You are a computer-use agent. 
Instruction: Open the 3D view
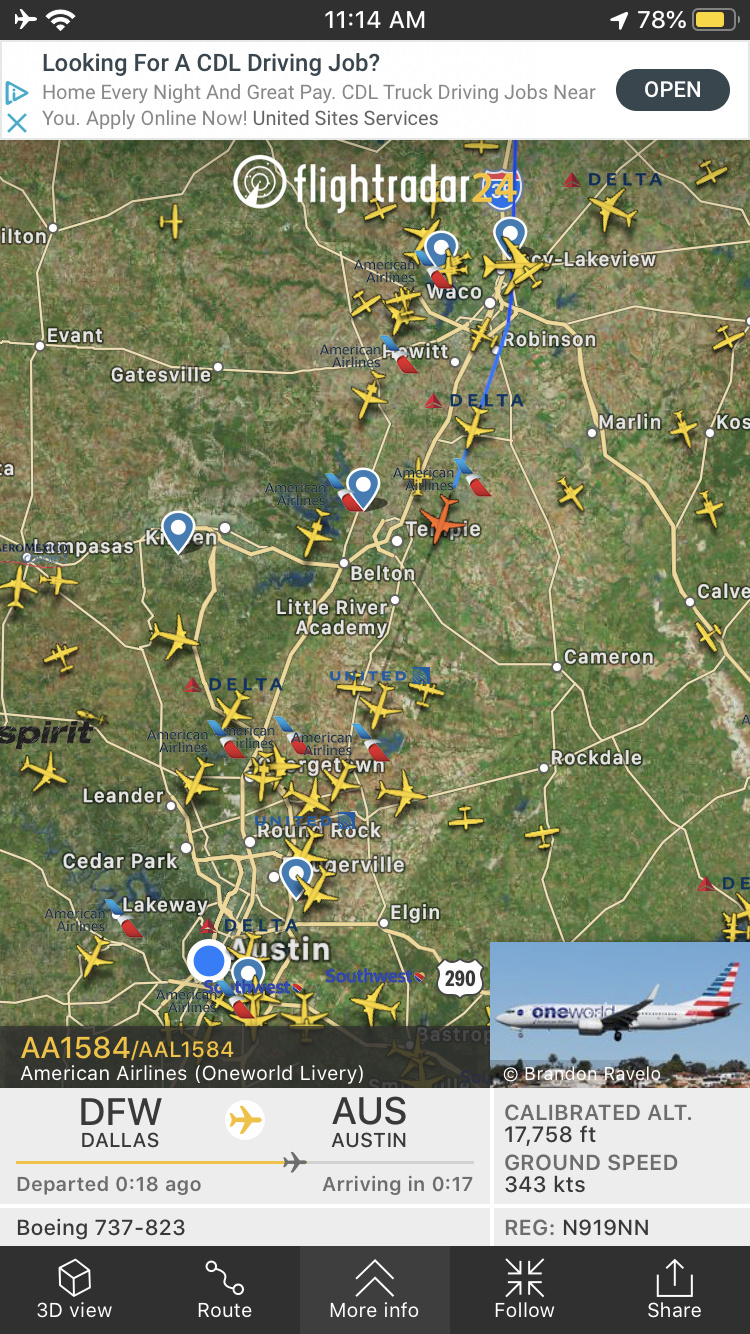coord(75,1289)
